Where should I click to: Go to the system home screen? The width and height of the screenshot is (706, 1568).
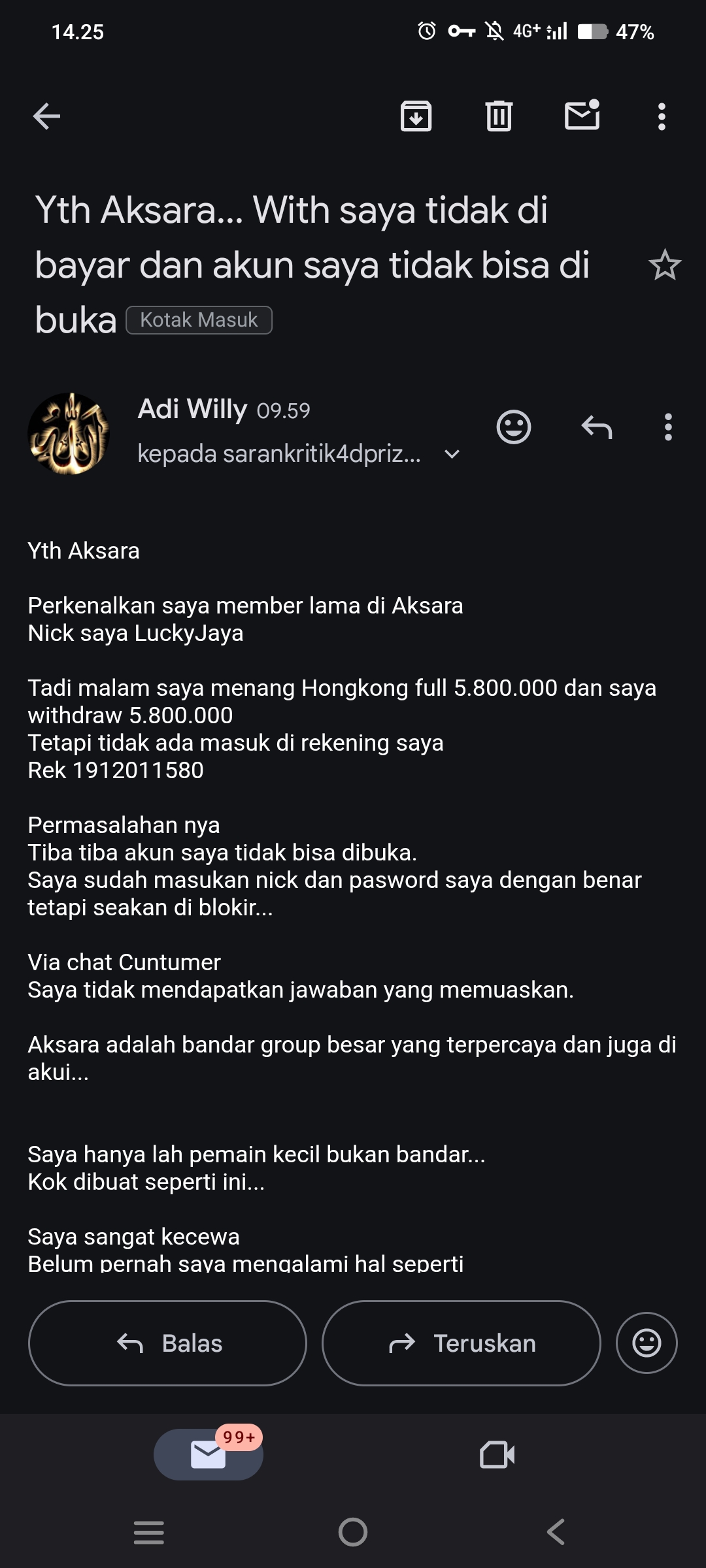point(353,1532)
